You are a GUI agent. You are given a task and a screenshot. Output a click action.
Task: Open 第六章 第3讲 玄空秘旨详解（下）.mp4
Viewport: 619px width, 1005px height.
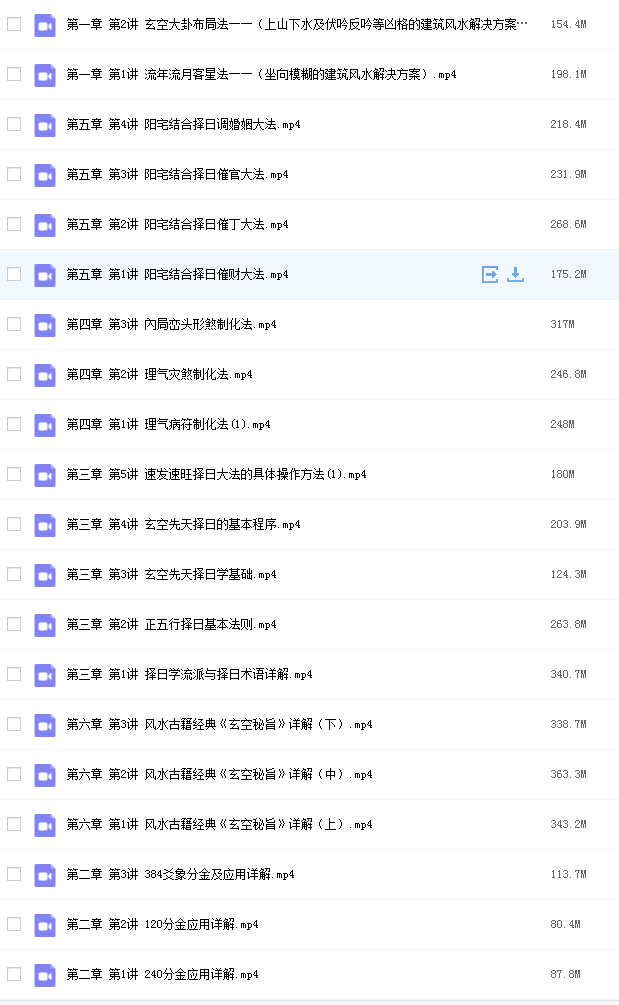(x=219, y=724)
